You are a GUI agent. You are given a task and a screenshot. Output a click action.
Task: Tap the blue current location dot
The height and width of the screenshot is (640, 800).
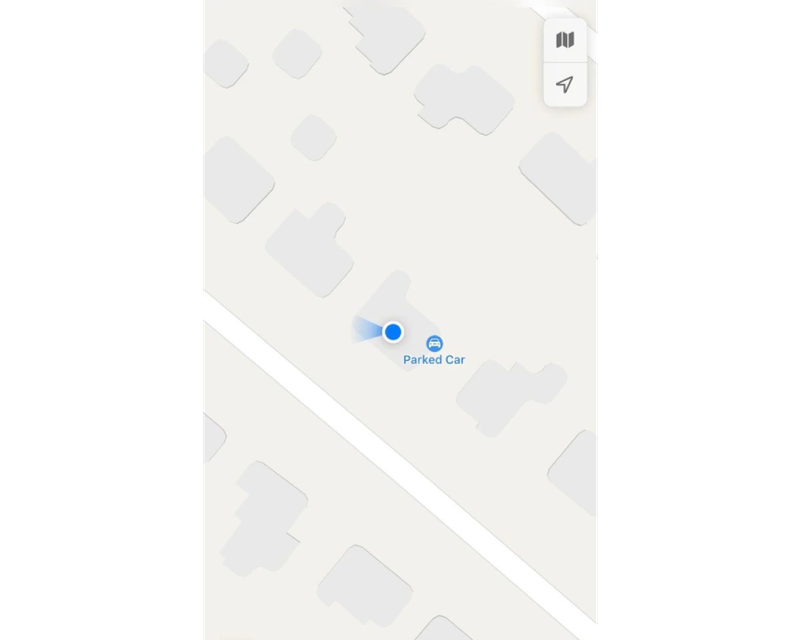click(393, 332)
